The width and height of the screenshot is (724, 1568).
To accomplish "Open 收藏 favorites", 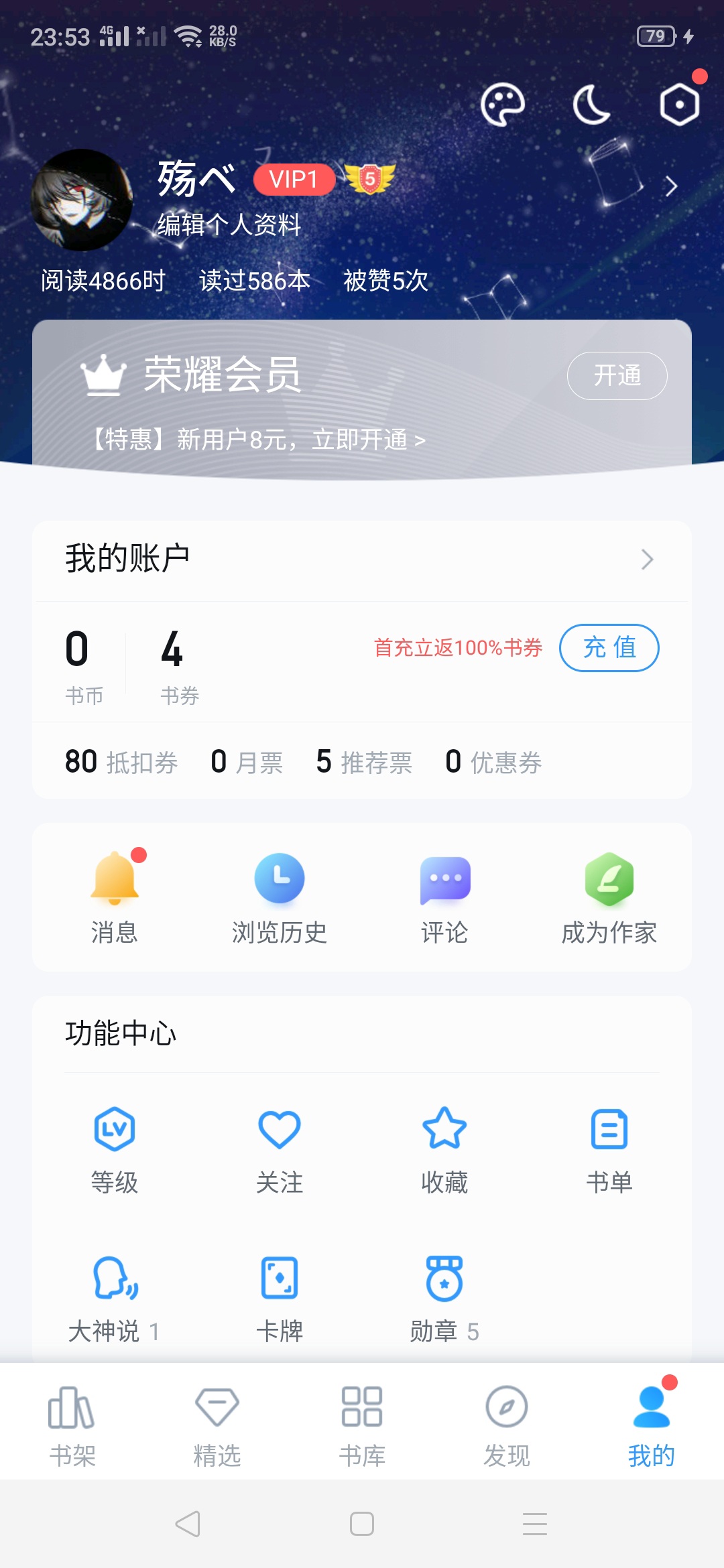I will 444,1149.
